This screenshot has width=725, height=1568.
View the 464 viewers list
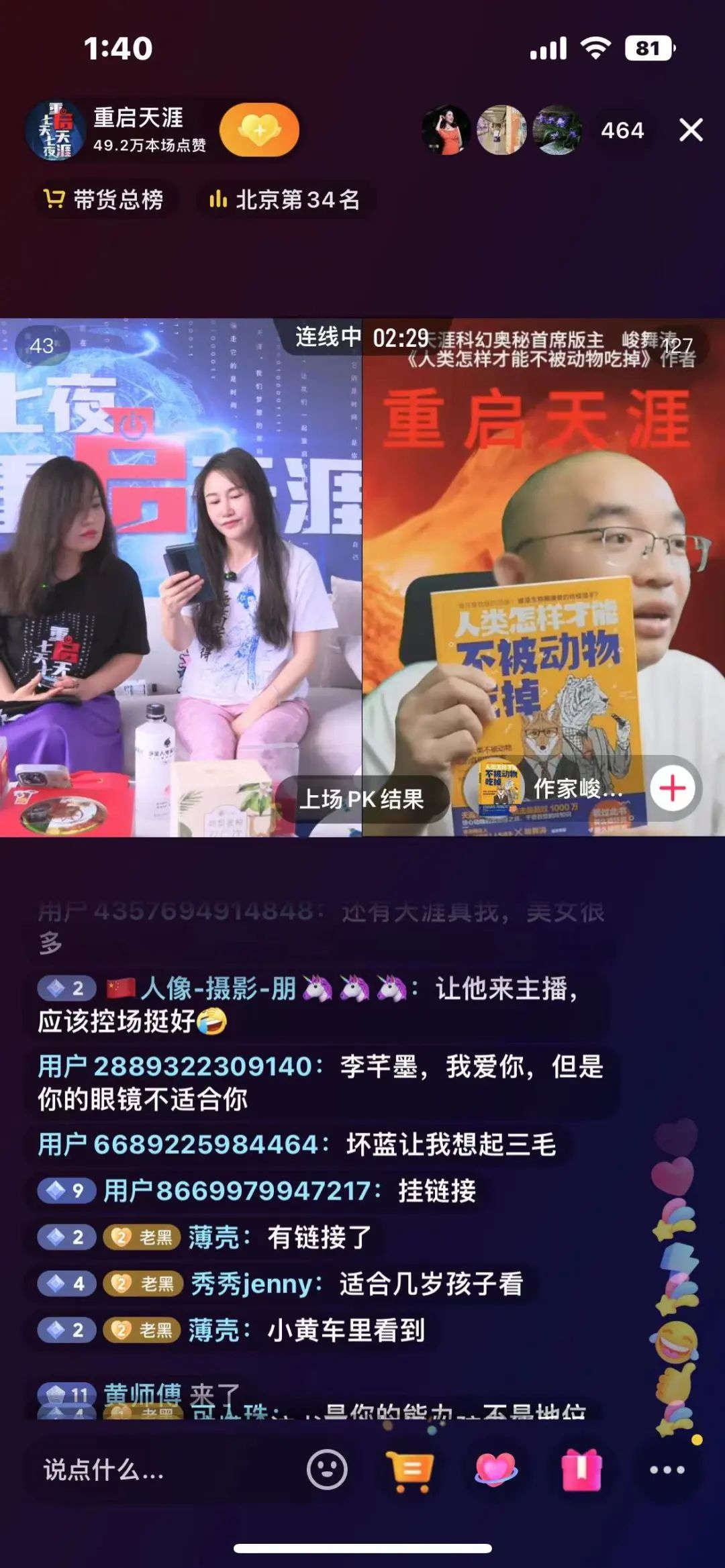click(622, 130)
